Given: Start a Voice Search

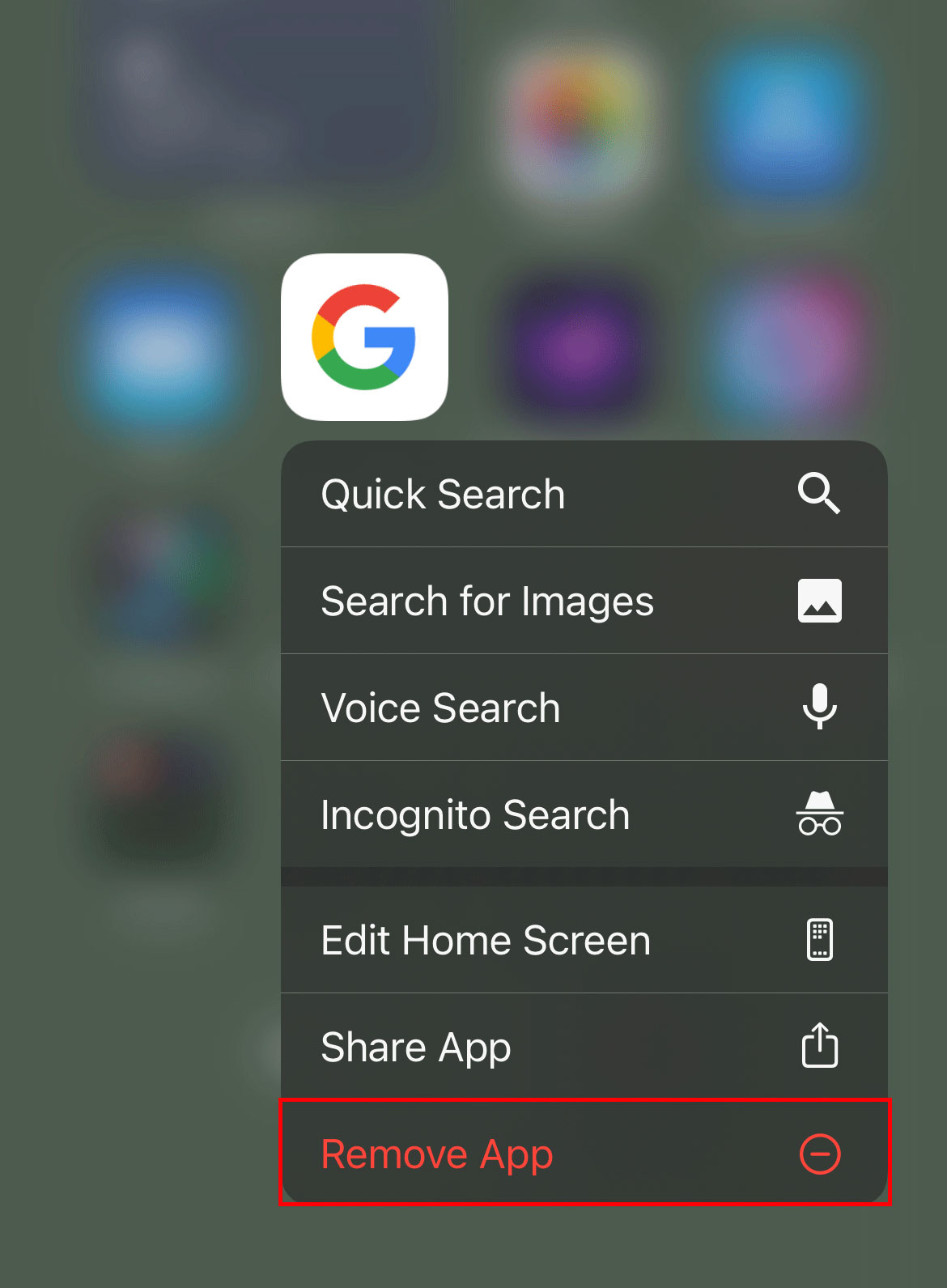Looking at the screenshot, I should (x=583, y=708).
